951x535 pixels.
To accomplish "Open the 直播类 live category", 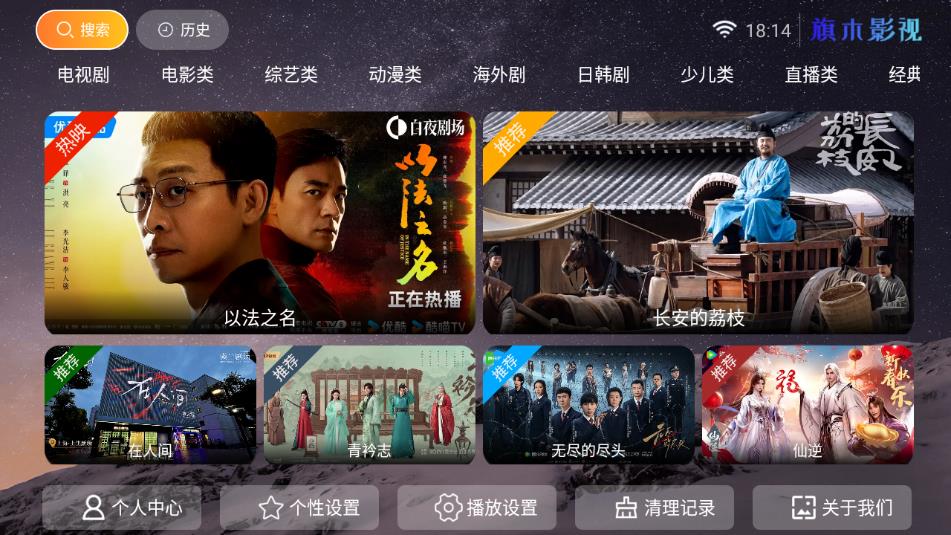I will click(x=811, y=75).
